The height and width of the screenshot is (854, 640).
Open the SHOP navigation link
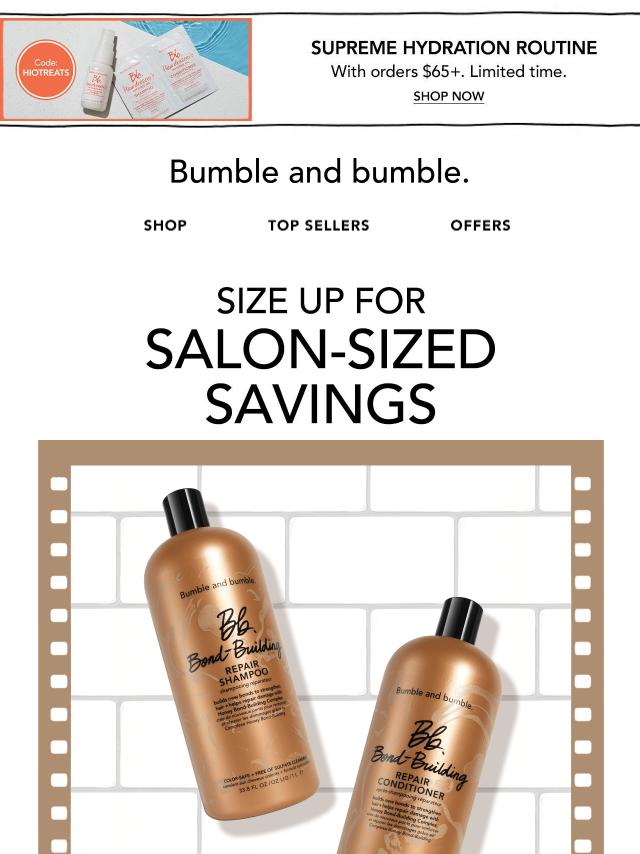tap(165, 225)
